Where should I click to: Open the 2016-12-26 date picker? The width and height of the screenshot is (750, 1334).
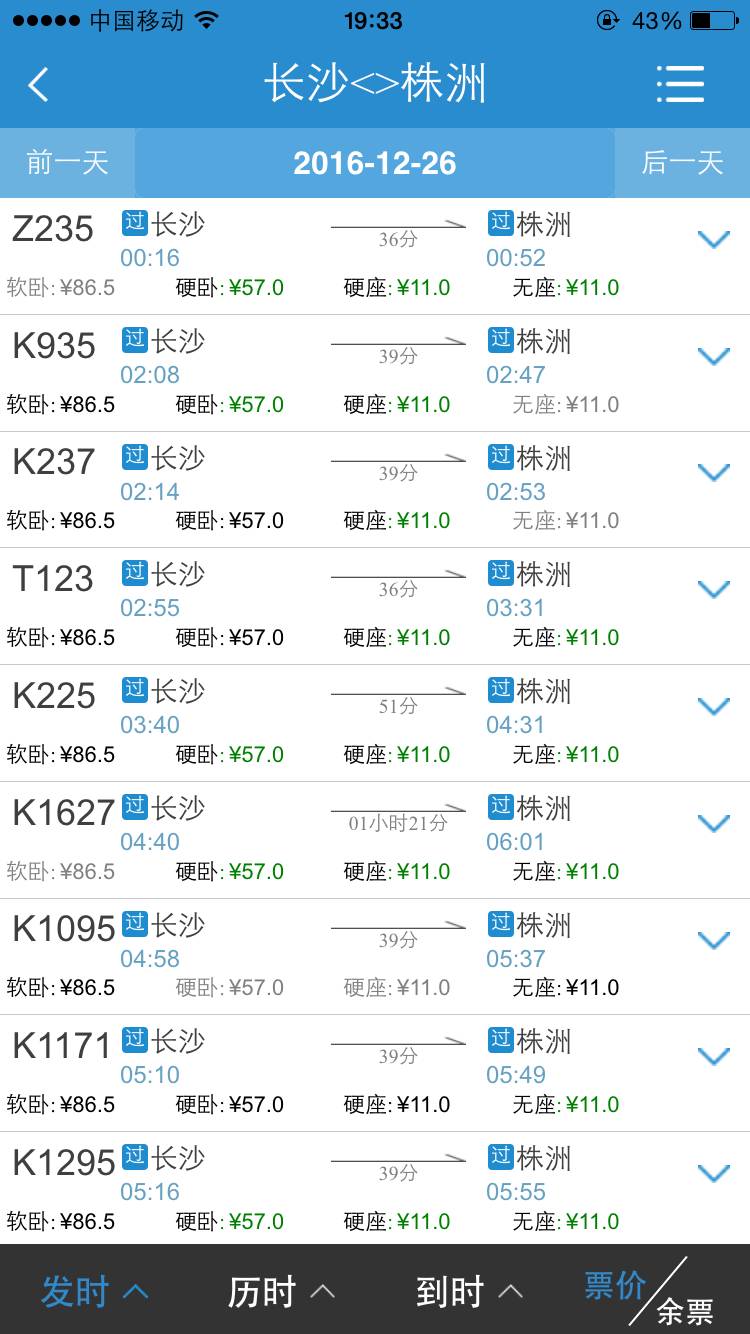(x=375, y=163)
